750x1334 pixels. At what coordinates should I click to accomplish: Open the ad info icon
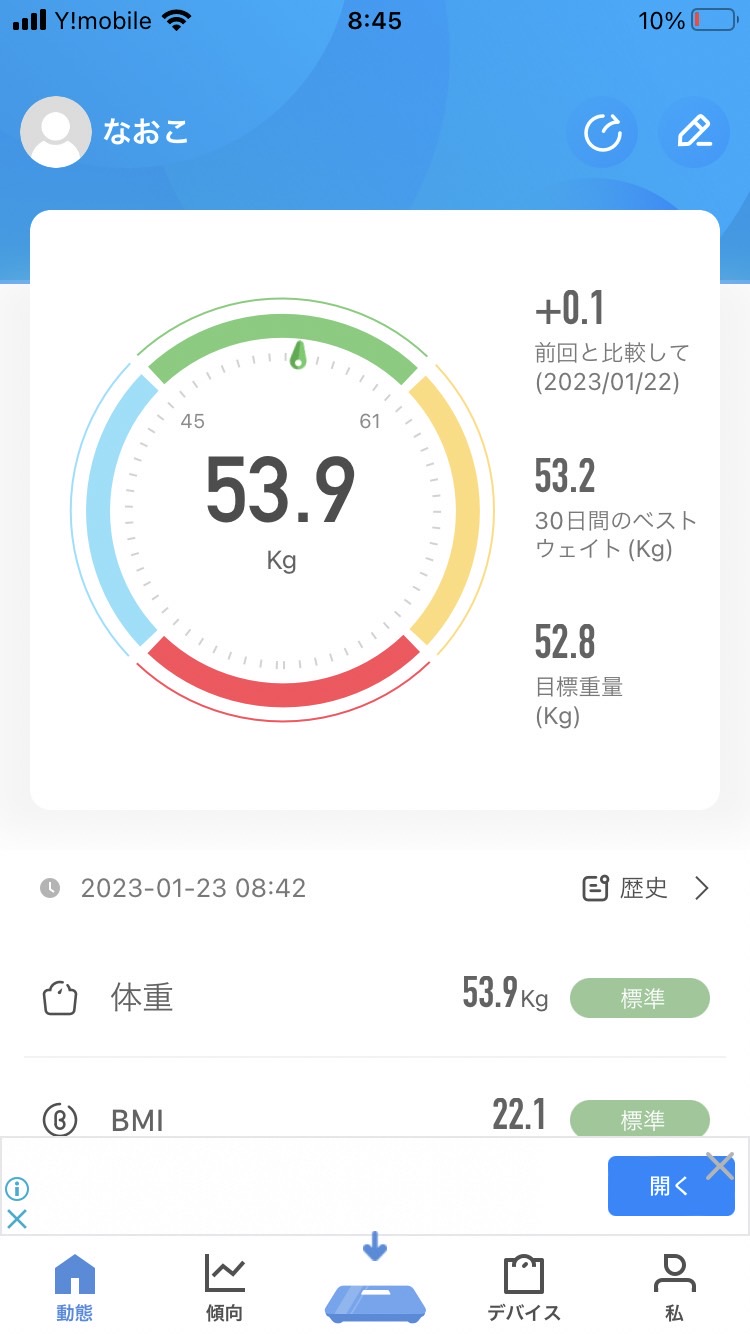pyautogui.click(x=17, y=1189)
